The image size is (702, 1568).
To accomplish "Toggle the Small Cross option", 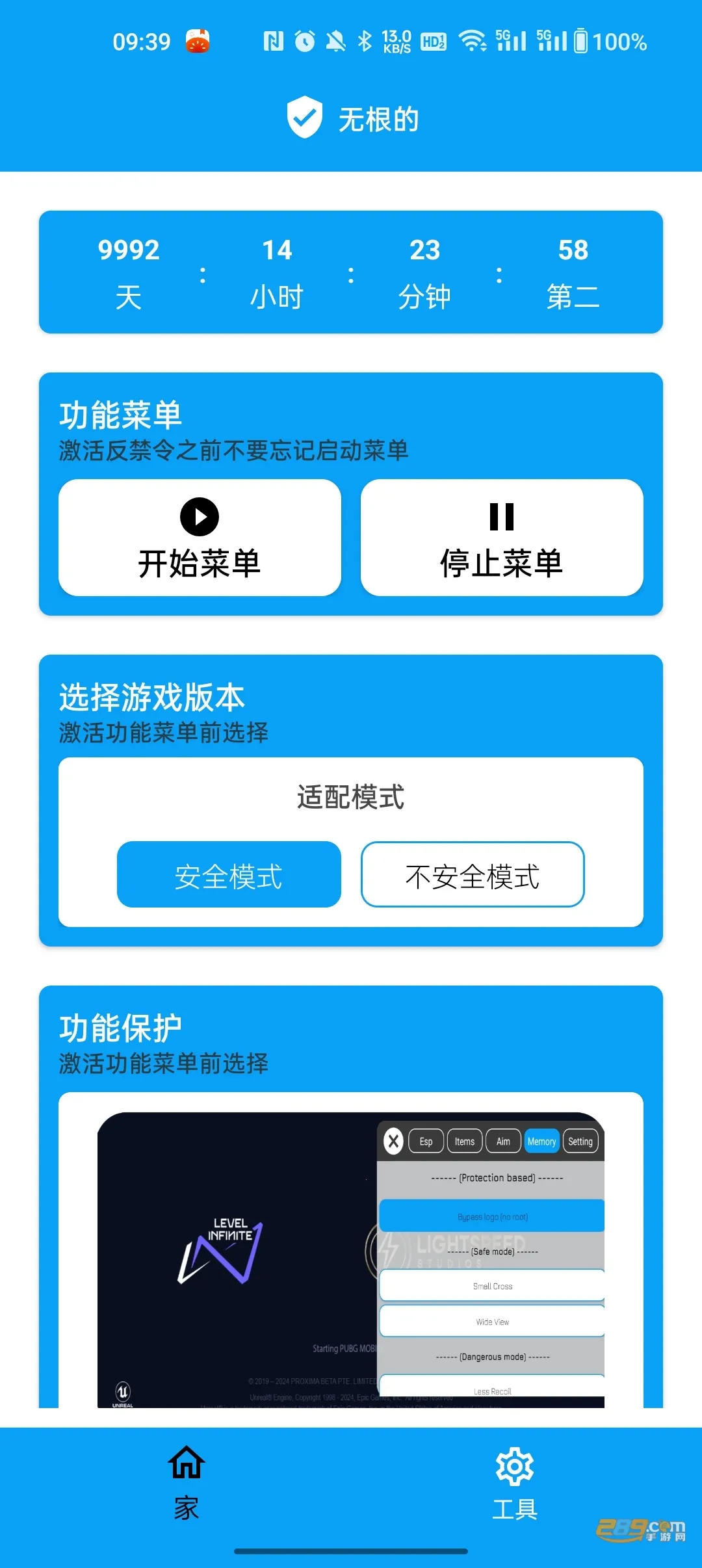I will [492, 1285].
